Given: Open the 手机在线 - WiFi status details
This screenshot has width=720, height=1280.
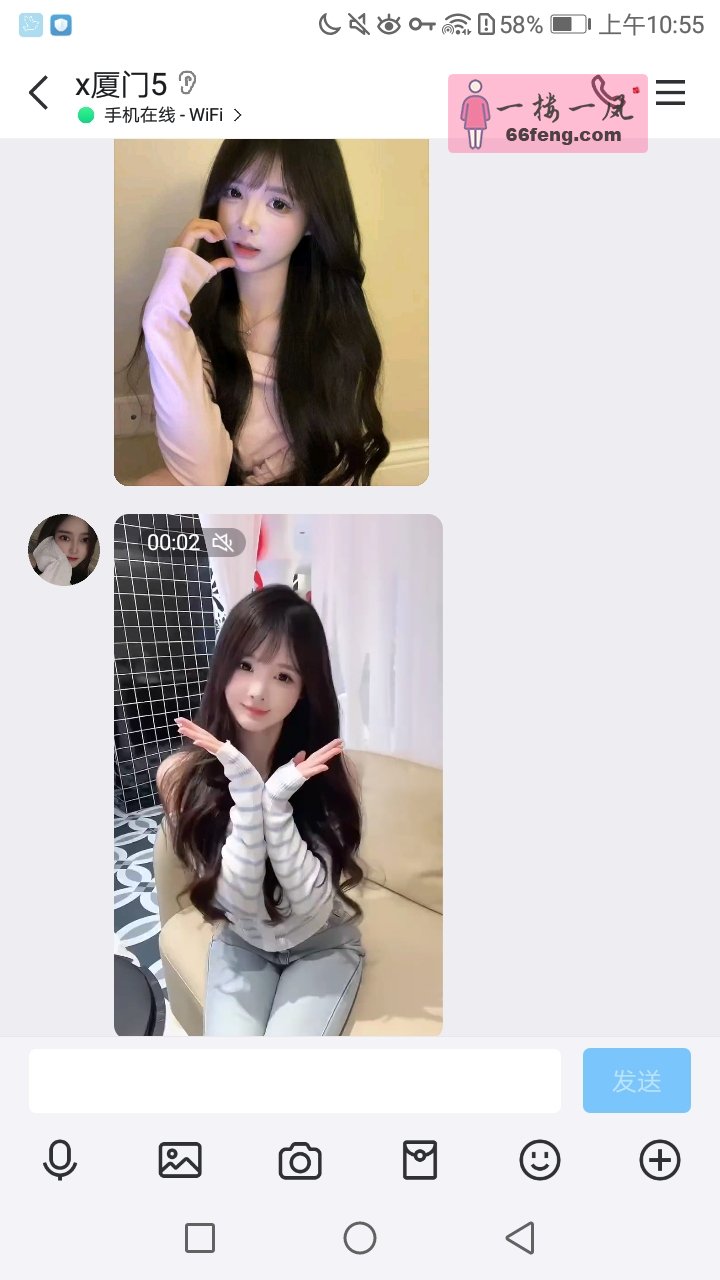Looking at the screenshot, I should pos(162,115).
